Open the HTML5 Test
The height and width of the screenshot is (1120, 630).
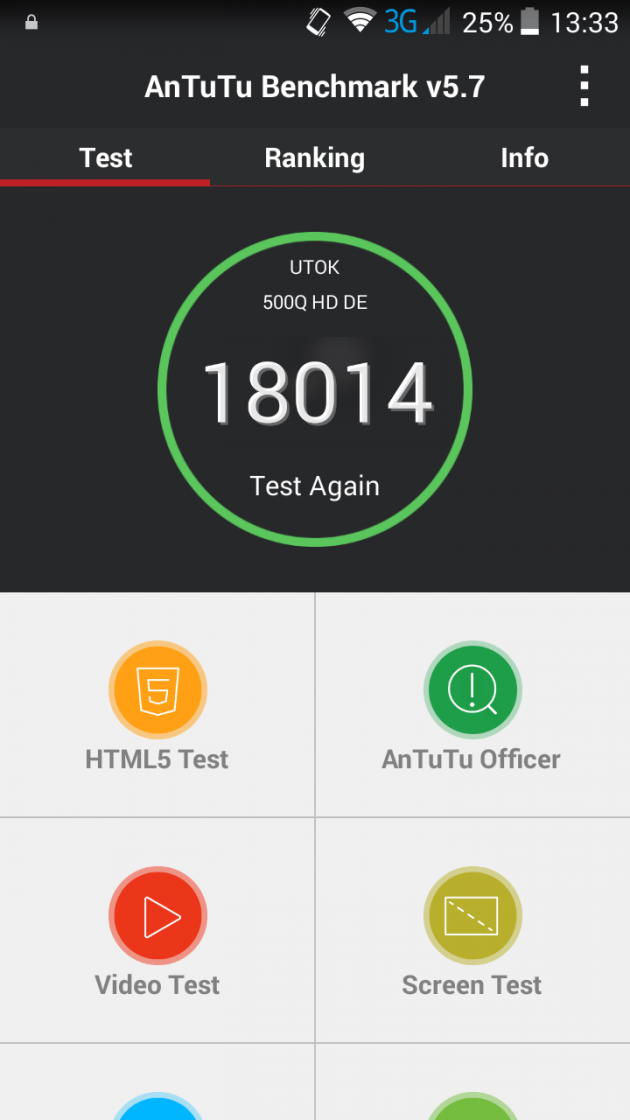(x=157, y=706)
